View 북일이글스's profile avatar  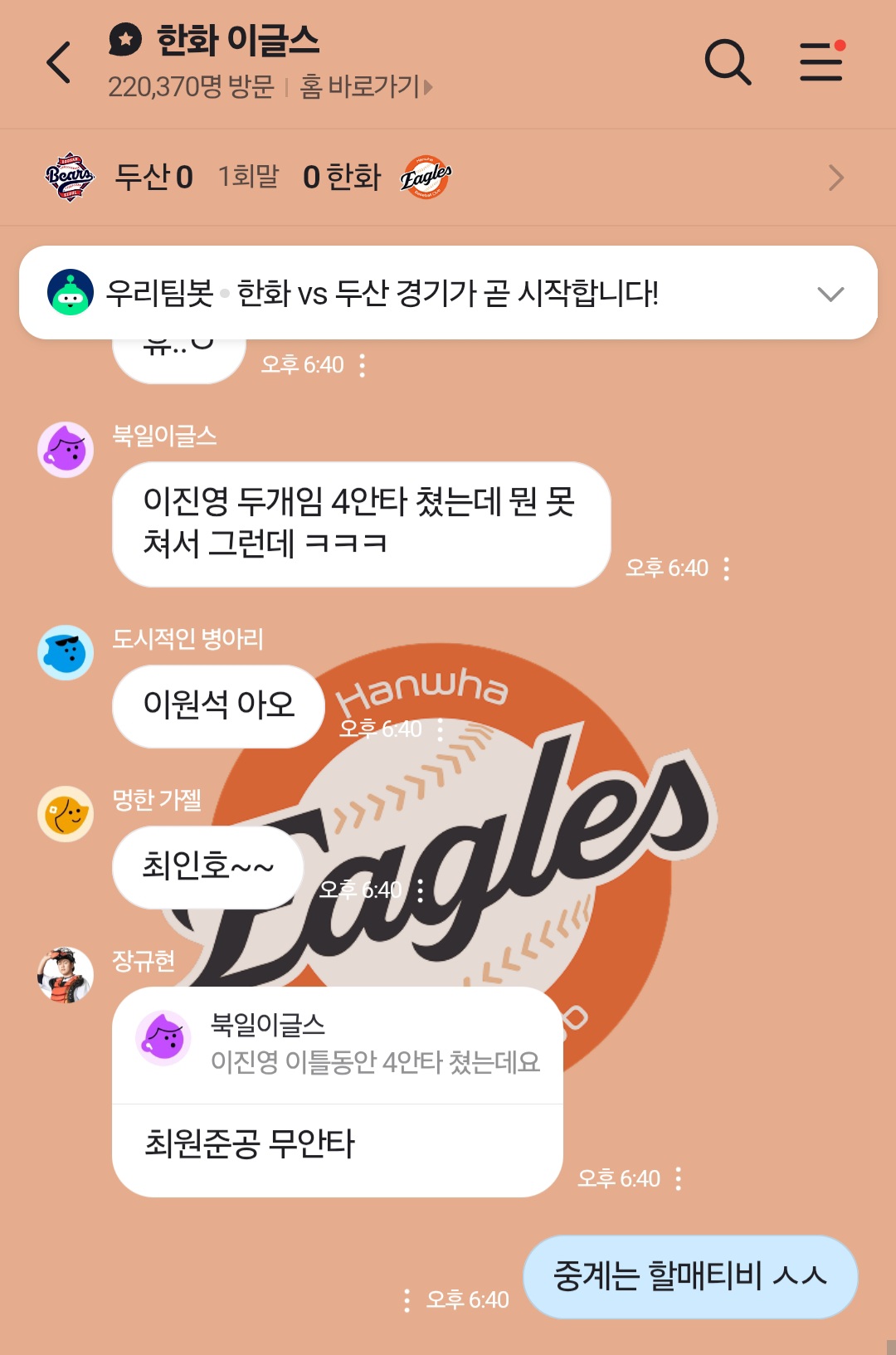point(66,450)
